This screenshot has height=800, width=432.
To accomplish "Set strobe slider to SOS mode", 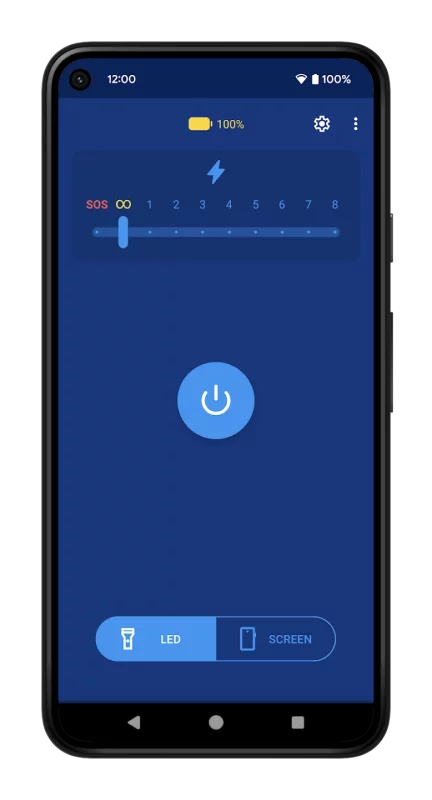I will (97, 205).
